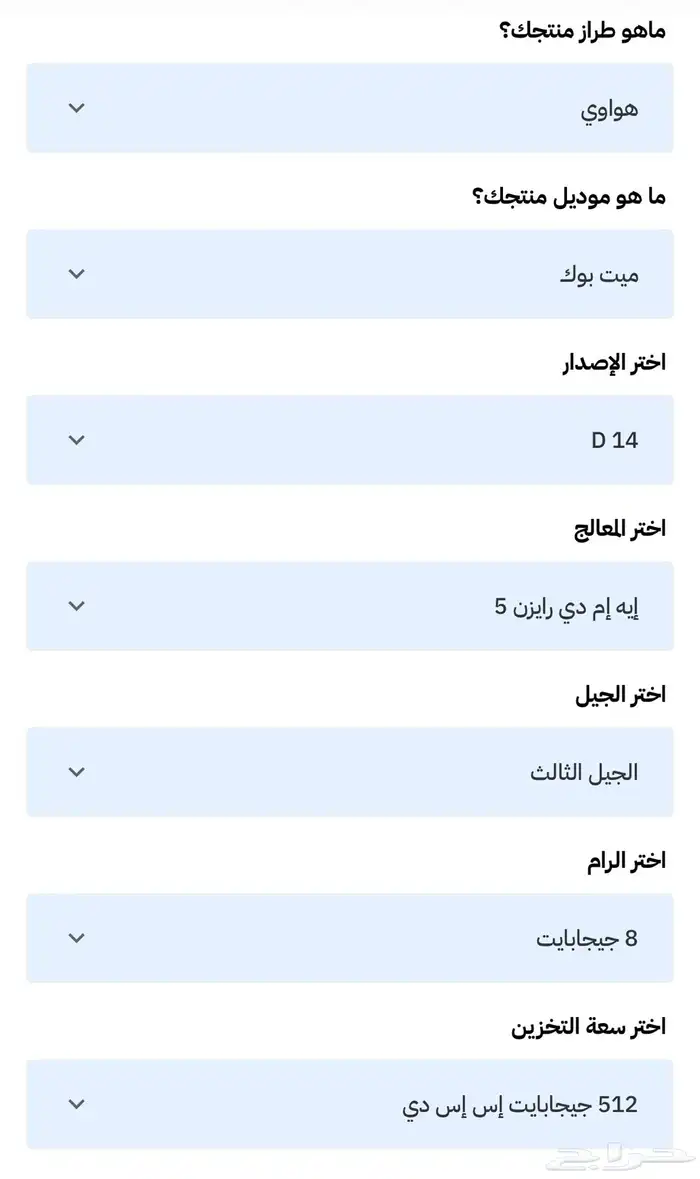The width and height of the screenshot is (700, 1179).
Task: Open the model dropdown showing ميت بوك
Action: coord(348,274)
